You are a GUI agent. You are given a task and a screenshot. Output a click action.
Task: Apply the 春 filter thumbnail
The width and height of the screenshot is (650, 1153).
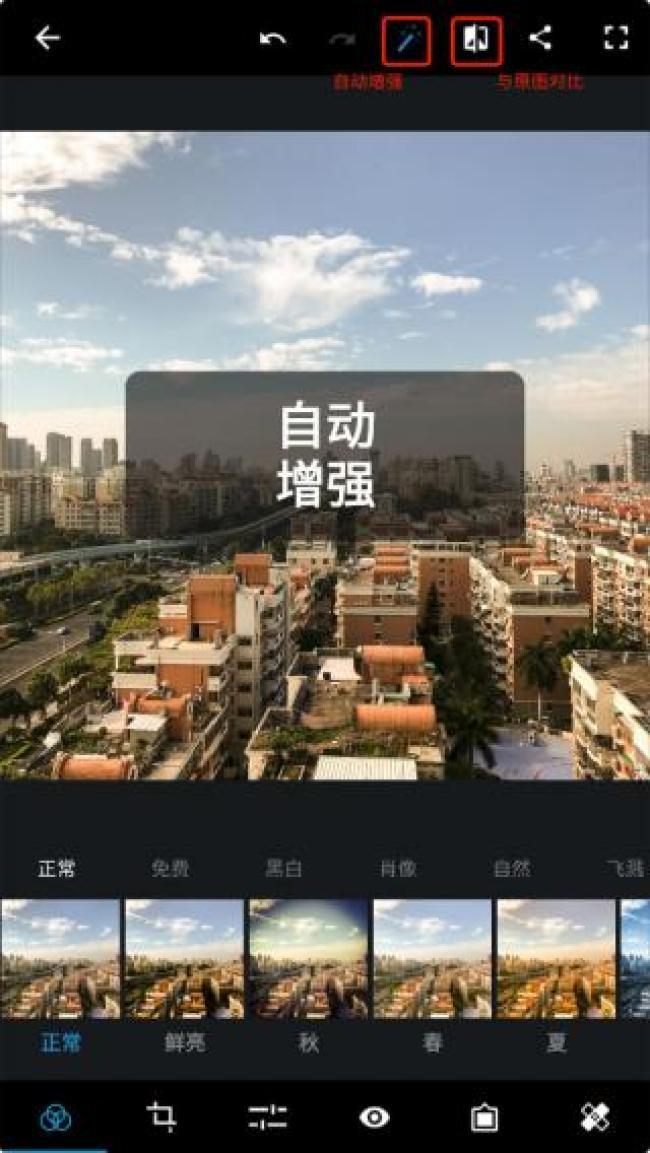pos(432,958)
